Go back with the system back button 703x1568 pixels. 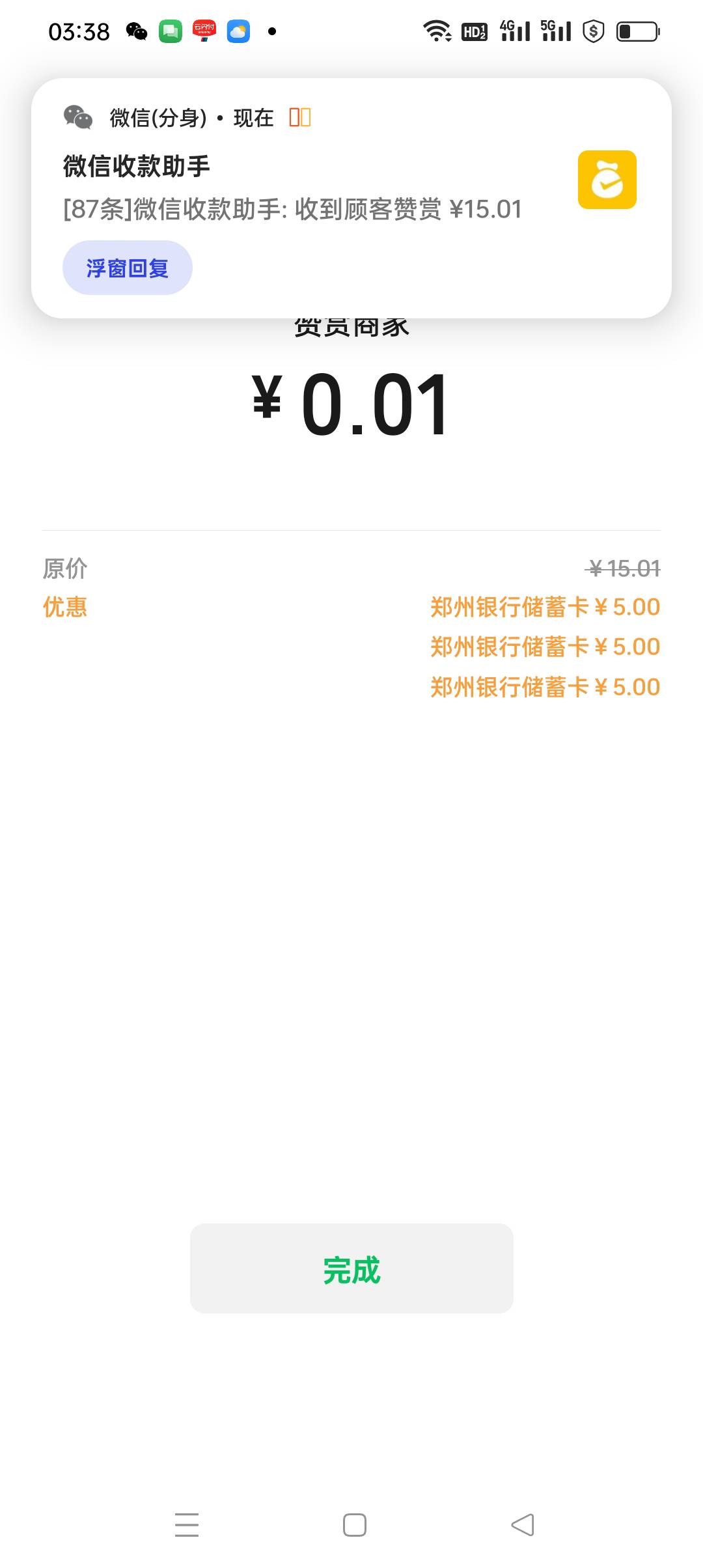[523, 1525]
